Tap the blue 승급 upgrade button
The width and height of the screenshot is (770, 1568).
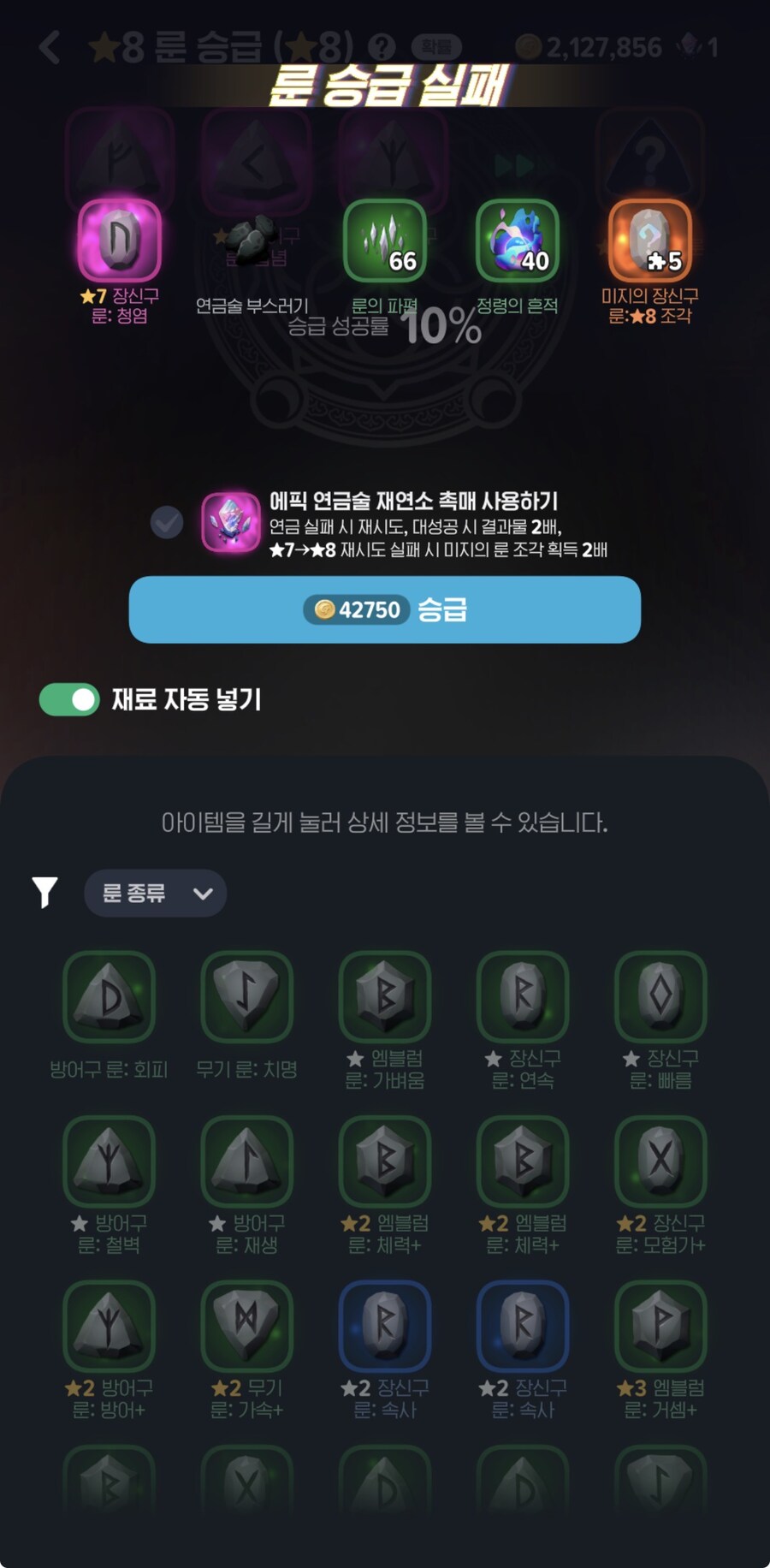point(385,609)
